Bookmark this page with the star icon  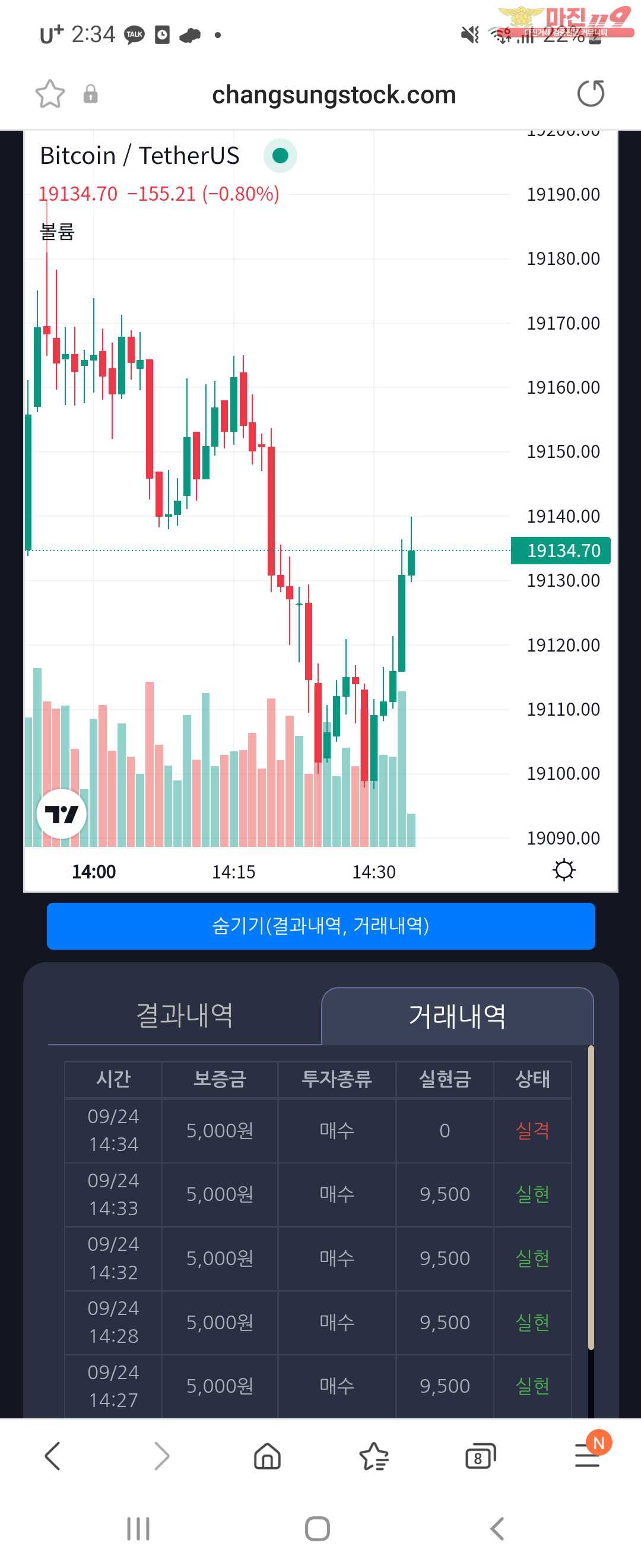click(x=50, y=94)
